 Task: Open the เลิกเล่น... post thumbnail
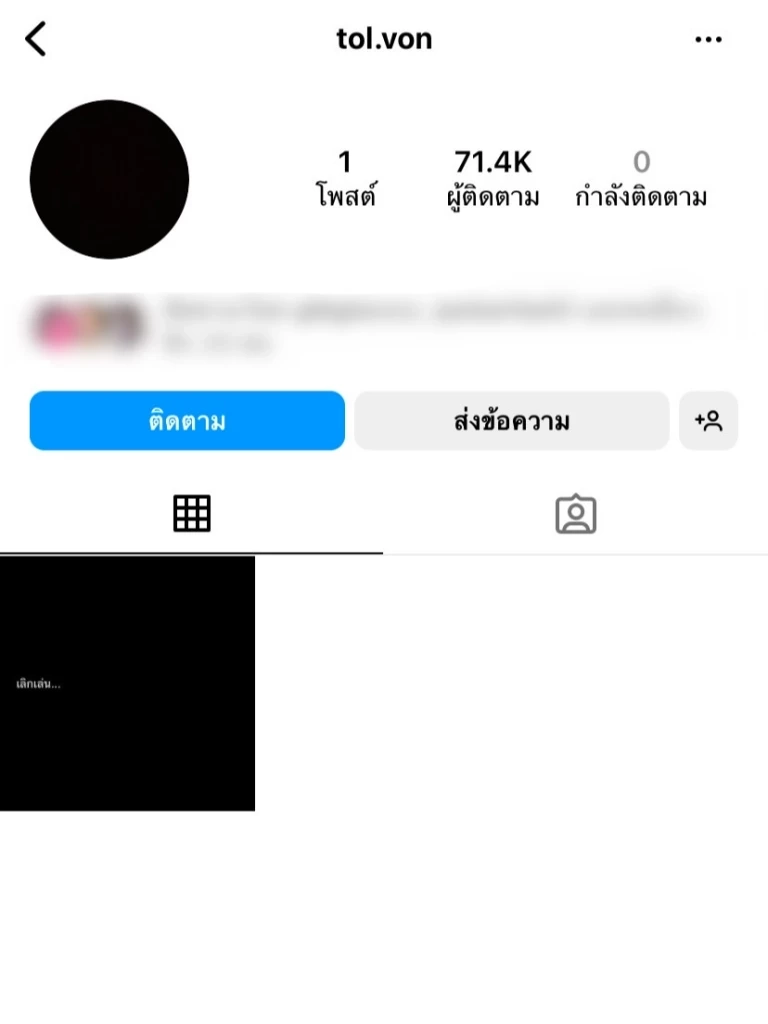click(x=127, y=685)
